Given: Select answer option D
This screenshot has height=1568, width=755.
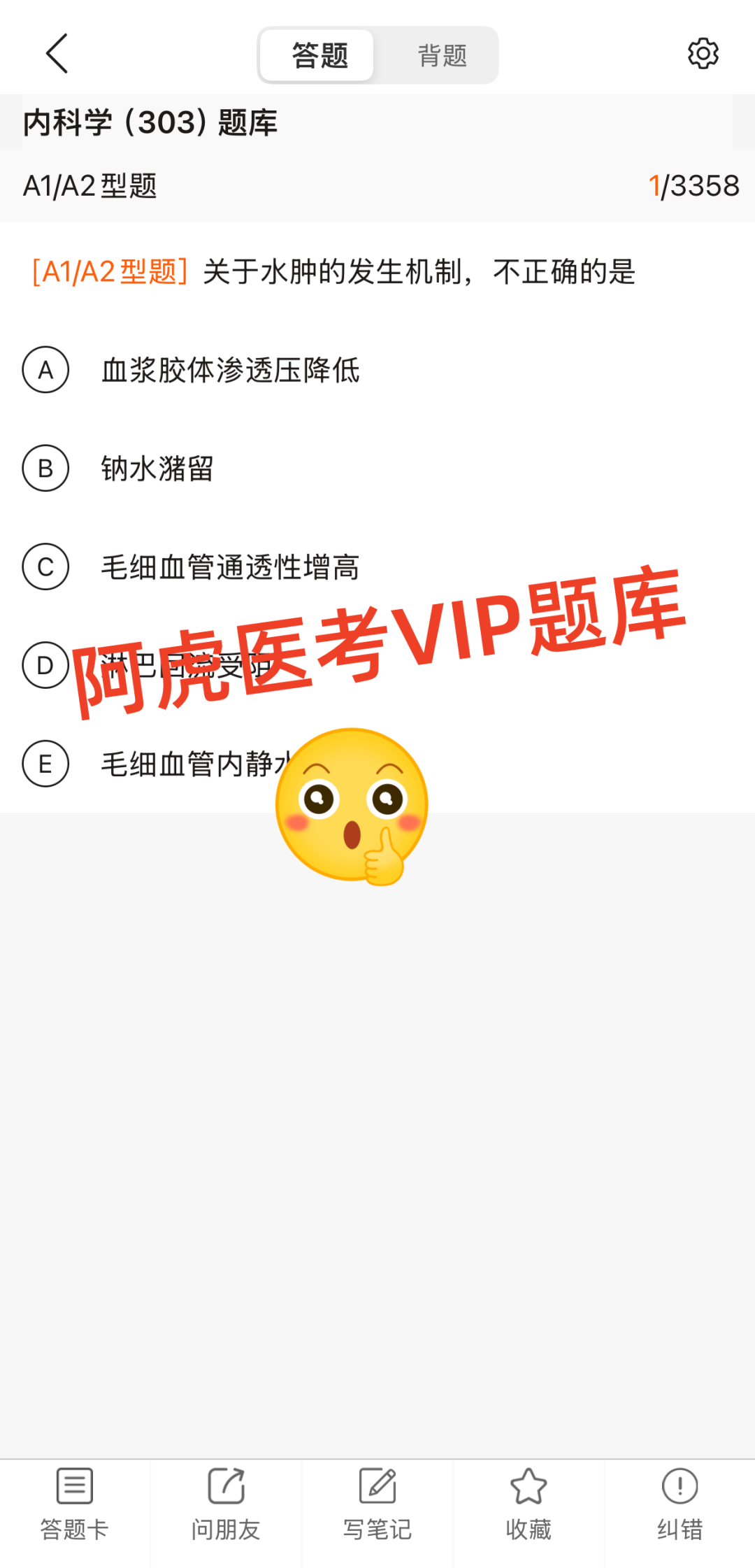Looking at the screenshot, I should pos(46,665).
